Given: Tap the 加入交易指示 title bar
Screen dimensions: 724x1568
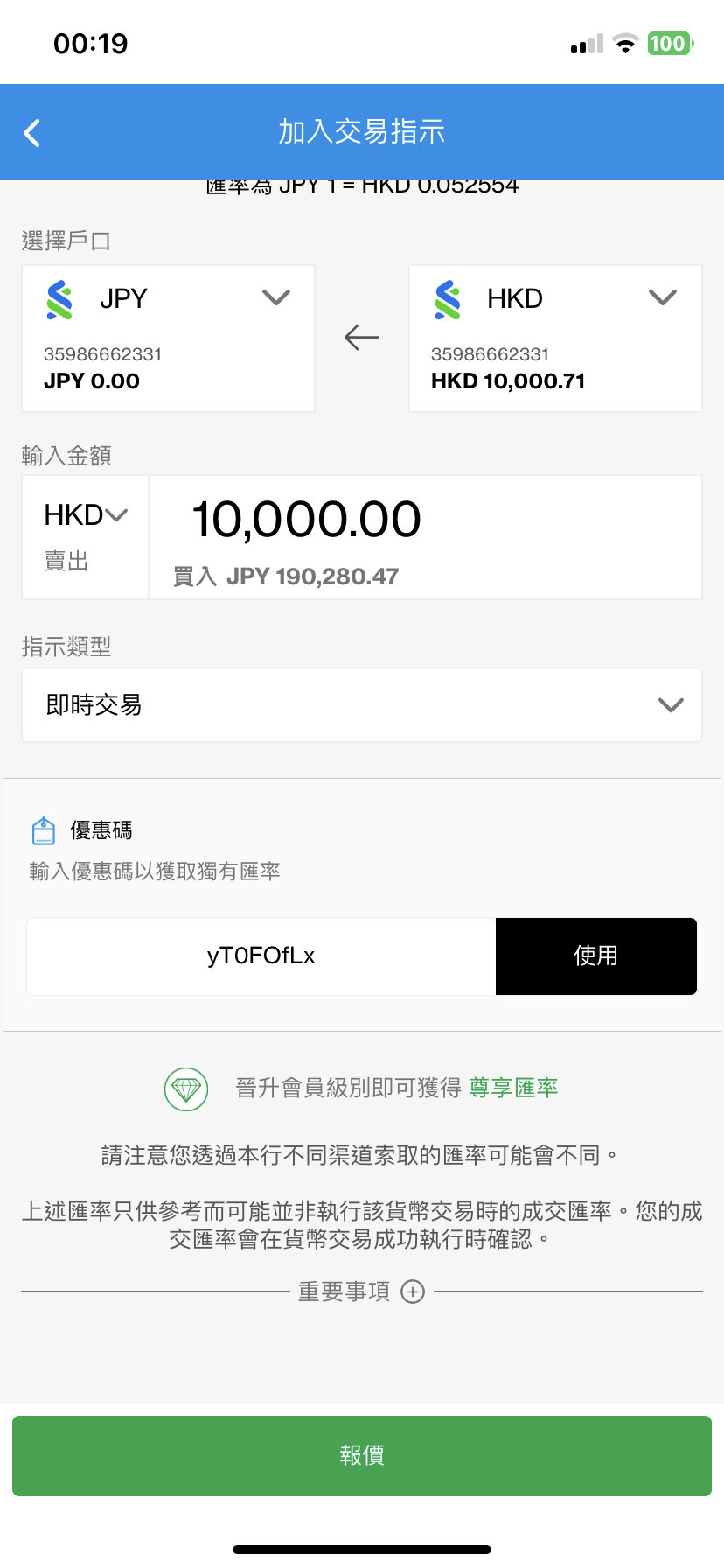Looking at the screenshot, I should point(361,132).
